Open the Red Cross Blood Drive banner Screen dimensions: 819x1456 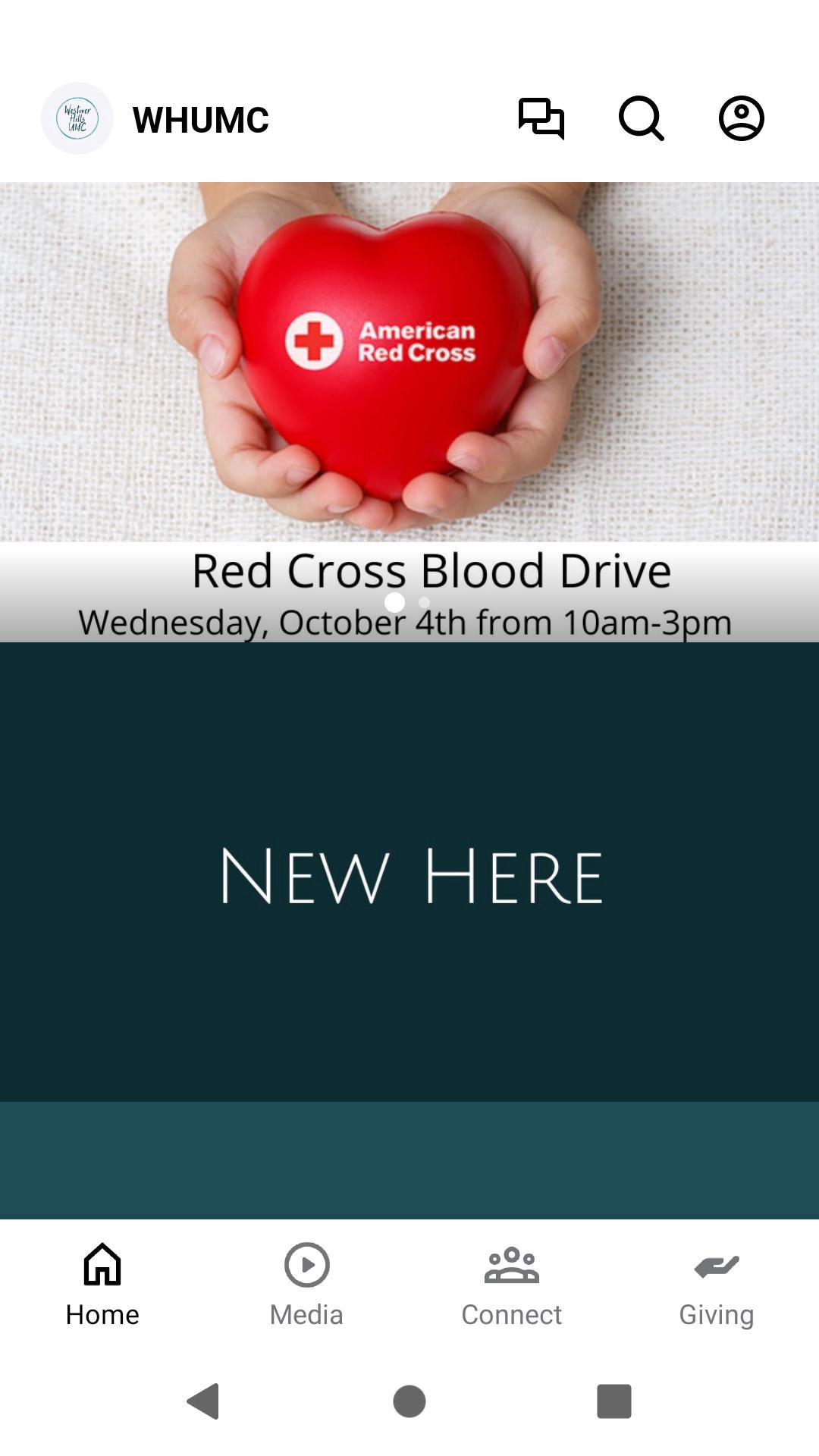point(409,379)
